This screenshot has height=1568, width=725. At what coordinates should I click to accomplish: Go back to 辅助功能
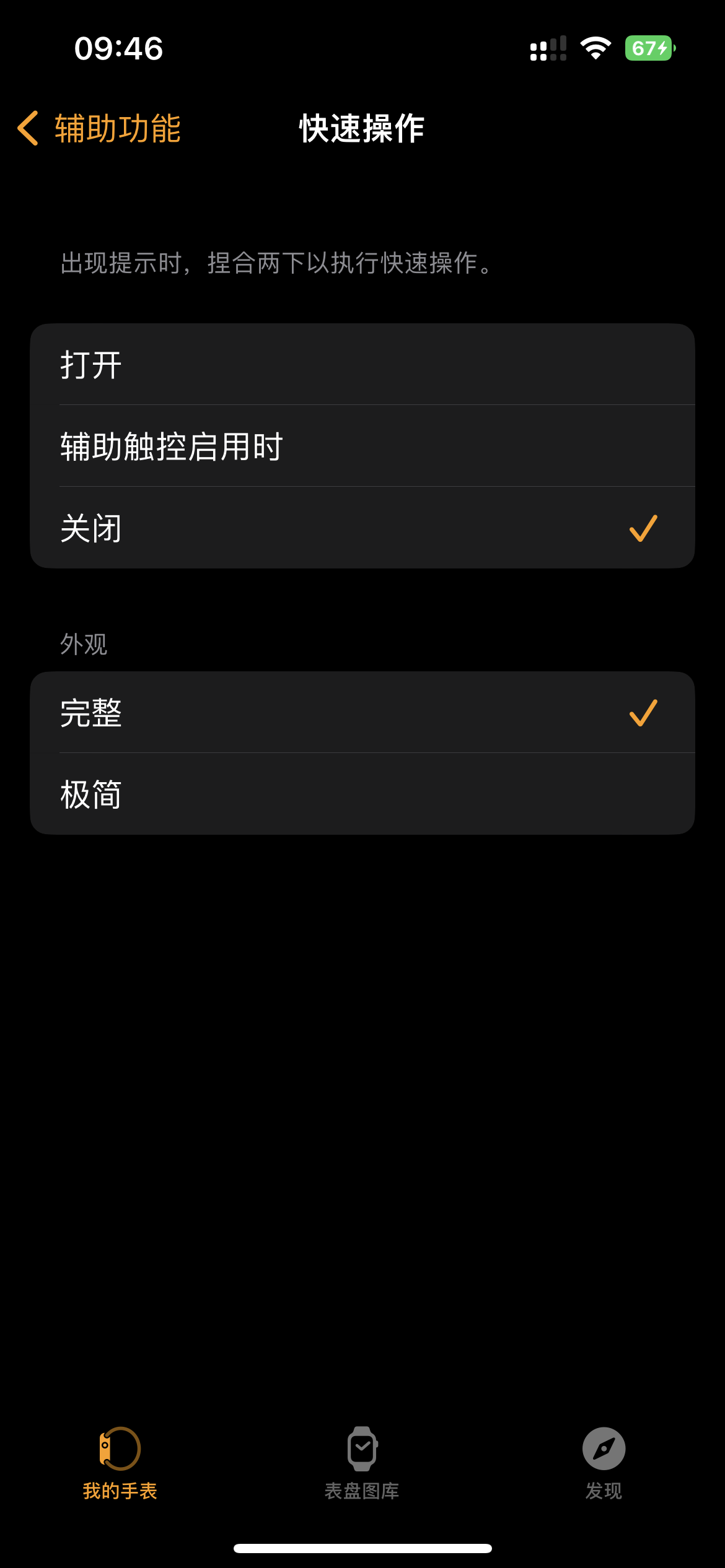click(99, 129)
